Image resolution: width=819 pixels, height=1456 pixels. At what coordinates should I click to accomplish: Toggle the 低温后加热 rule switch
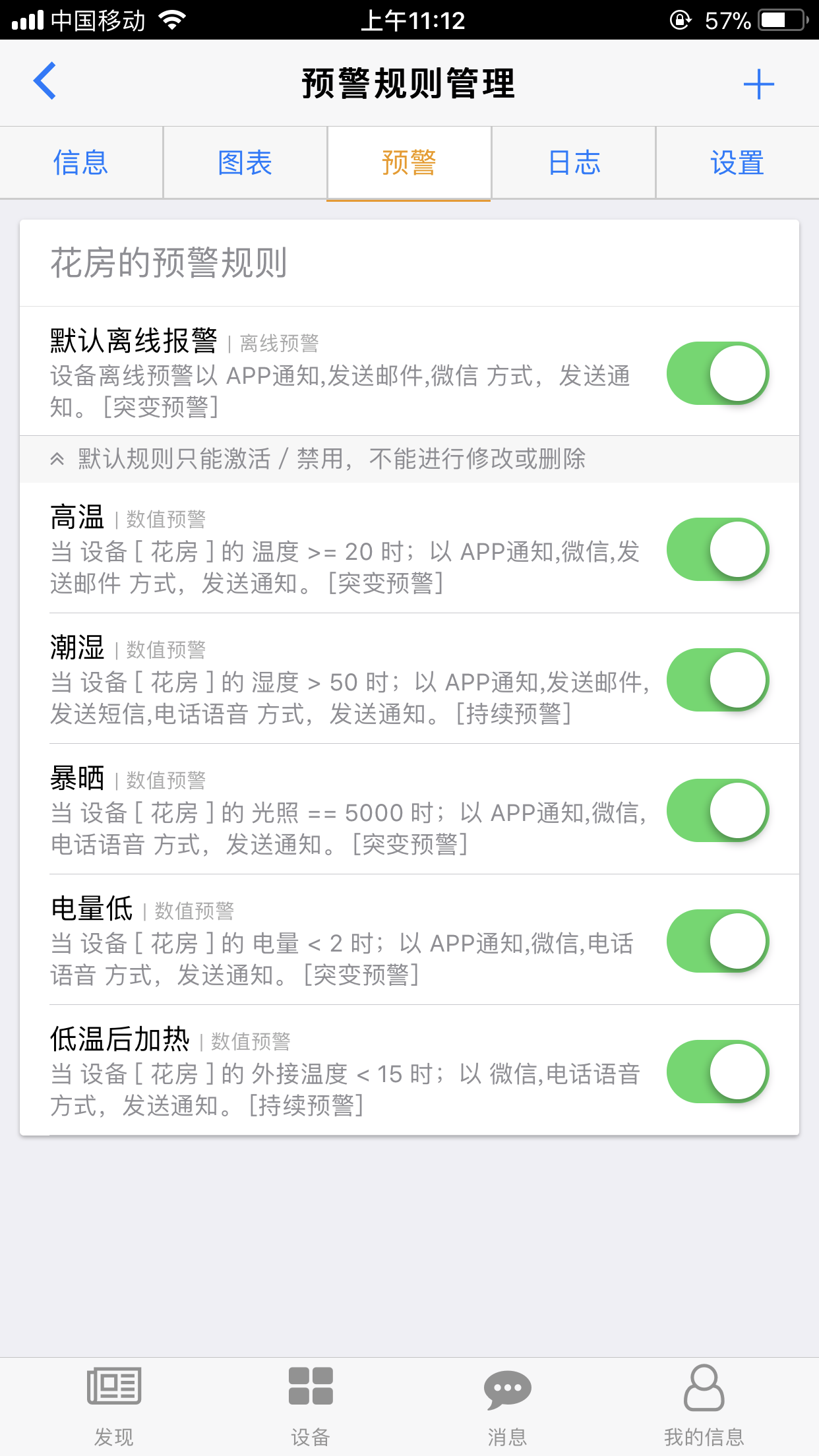point(717,1072)
